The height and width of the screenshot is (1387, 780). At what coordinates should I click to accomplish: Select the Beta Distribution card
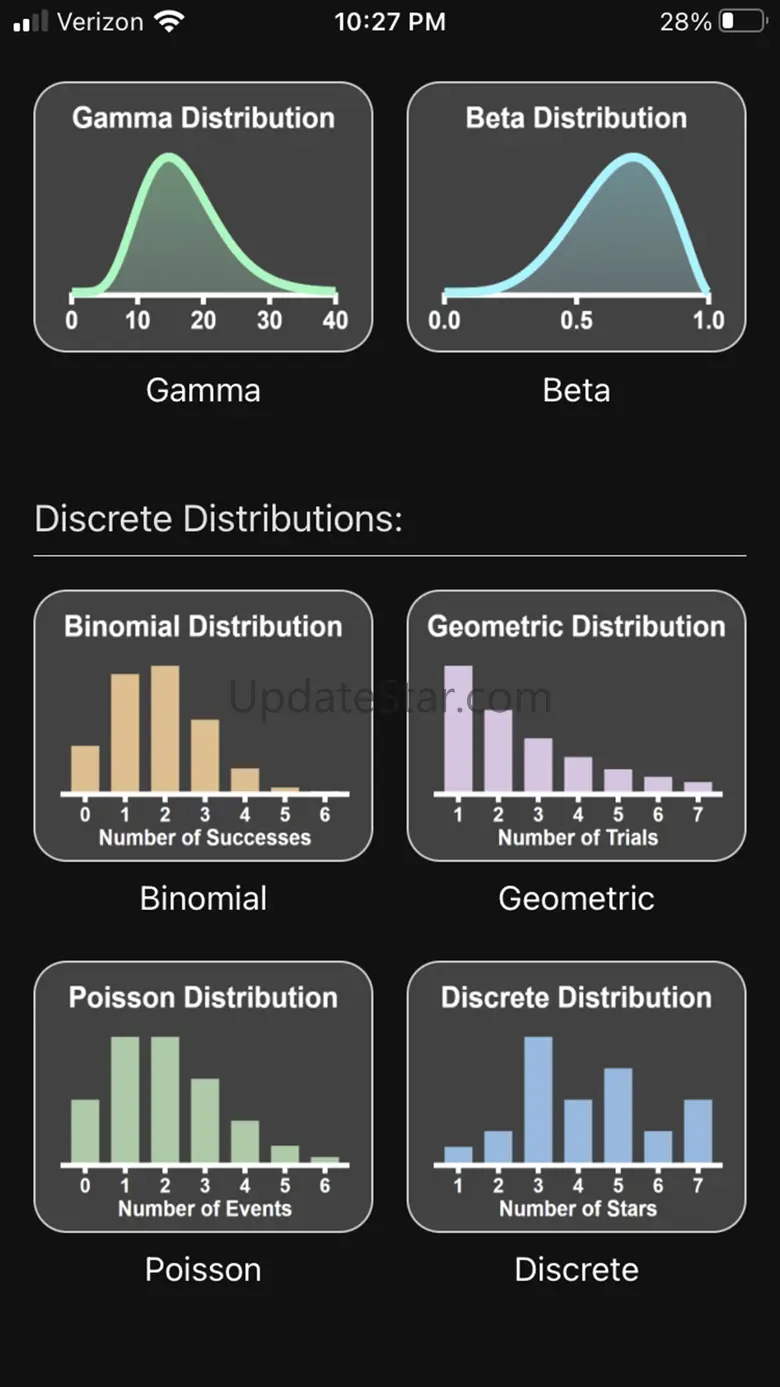click(x=576, y=217)
